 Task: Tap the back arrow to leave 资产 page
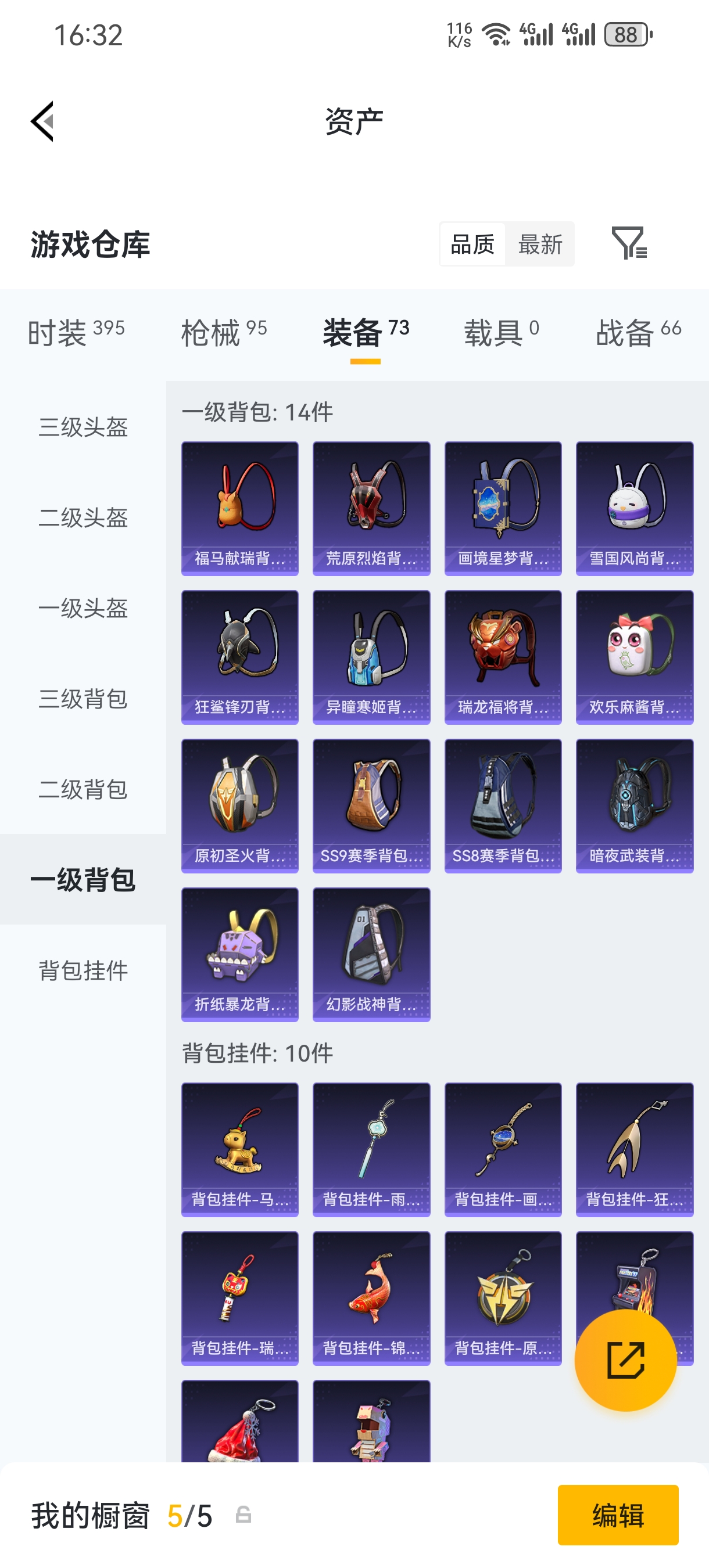pyautogui.click(x=41, y=122)
